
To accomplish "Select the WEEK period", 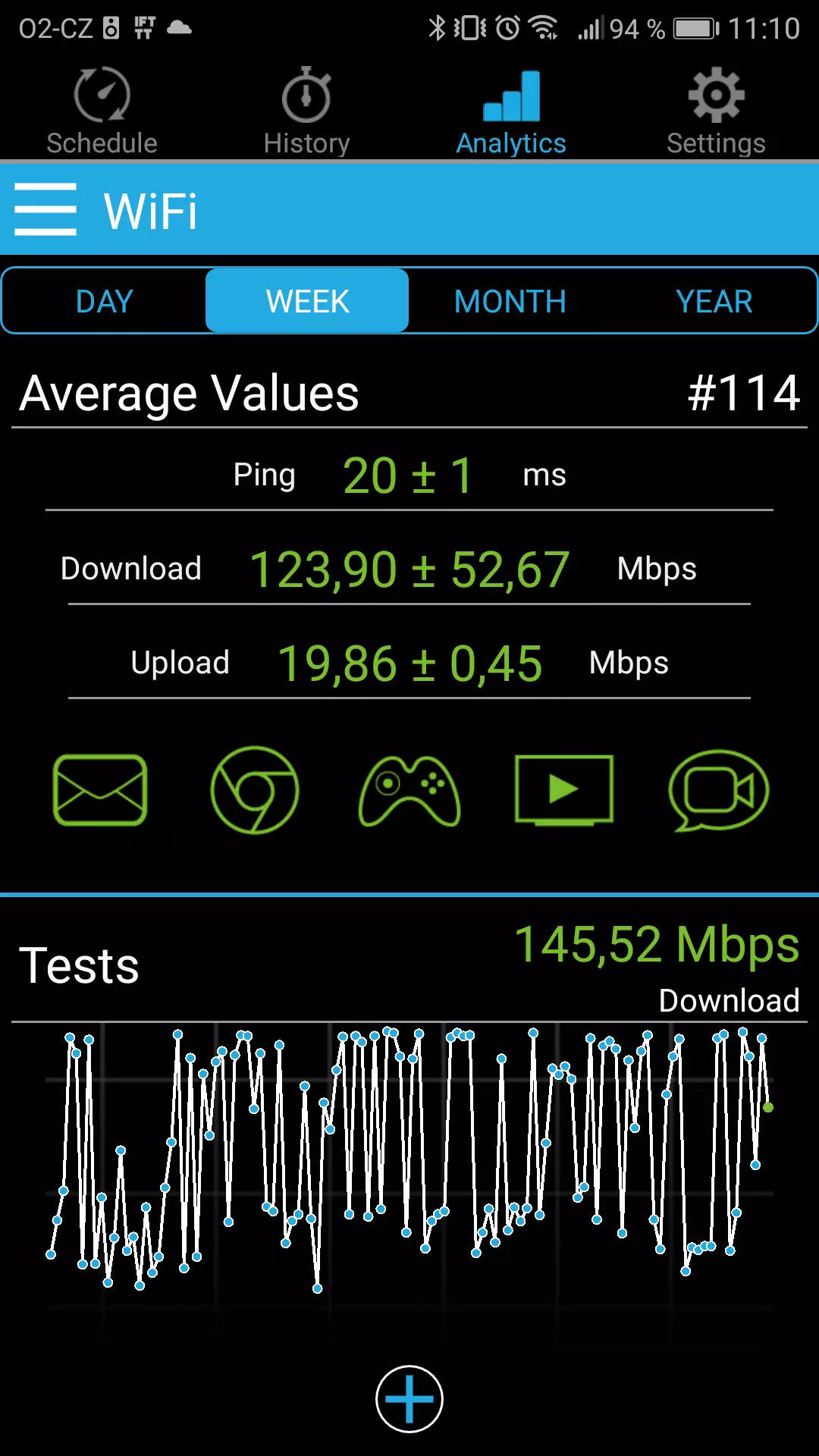I will point(307,301).
